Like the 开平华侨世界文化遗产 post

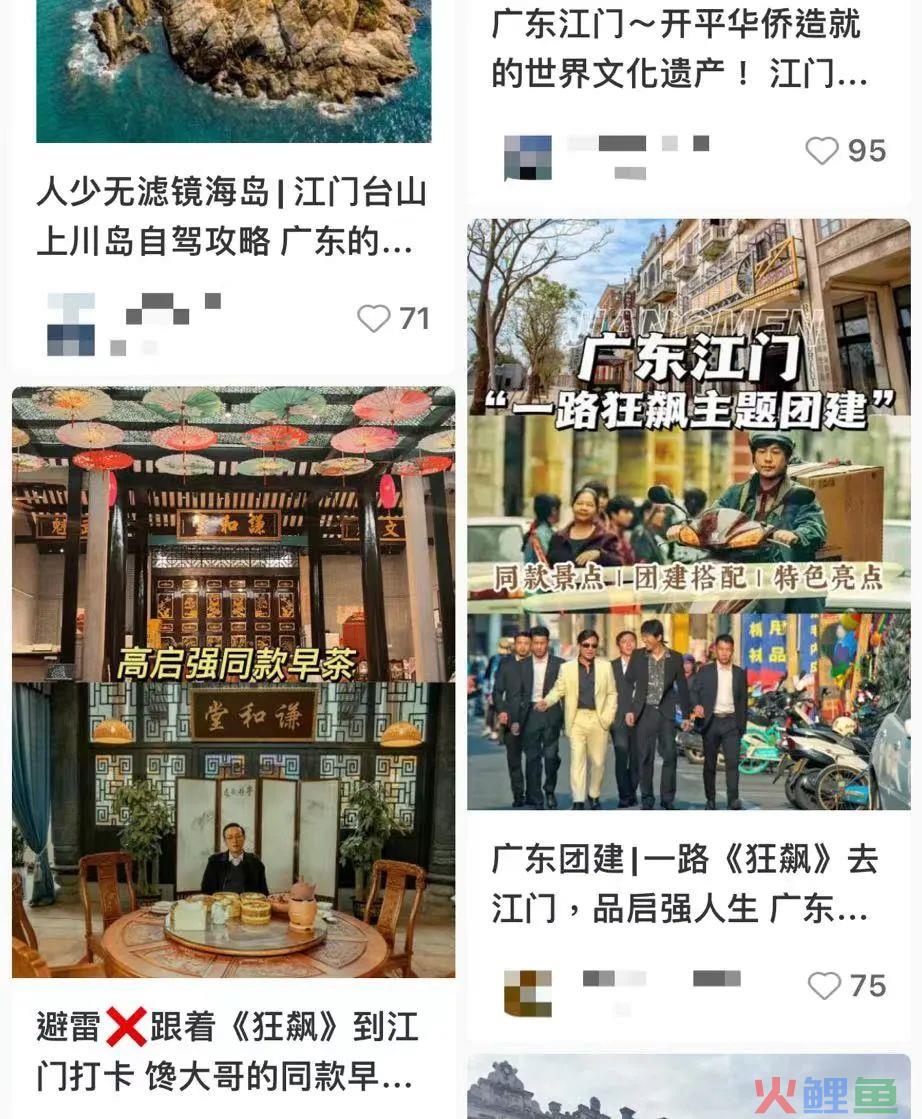tap(822, 151)
